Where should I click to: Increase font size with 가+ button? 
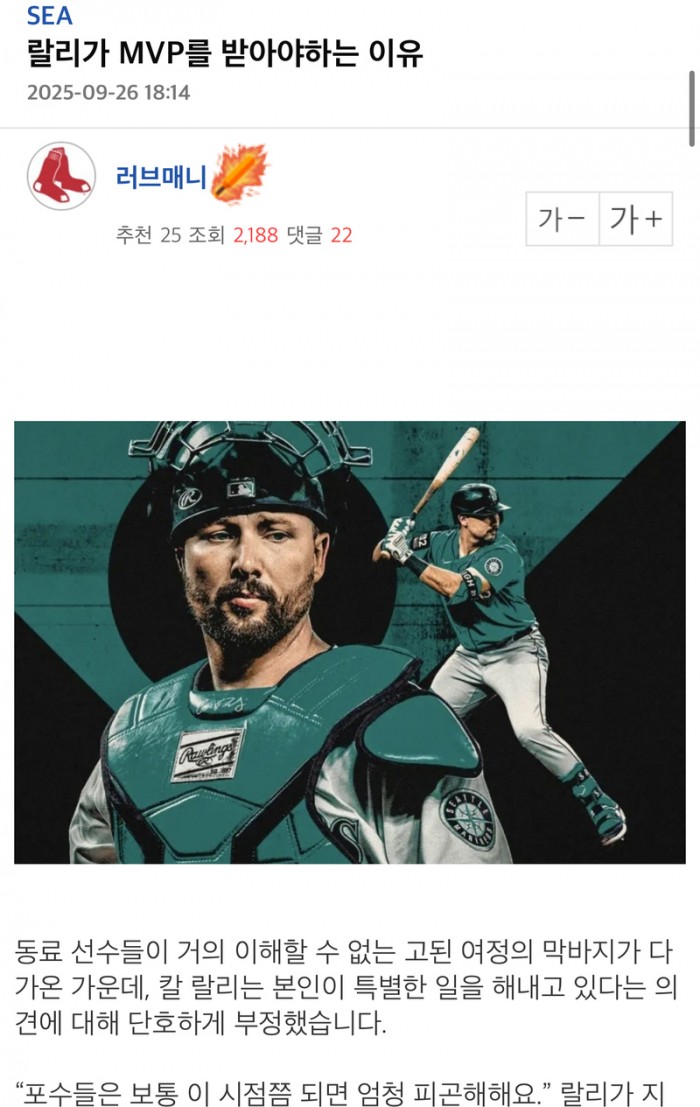point(636,219)
